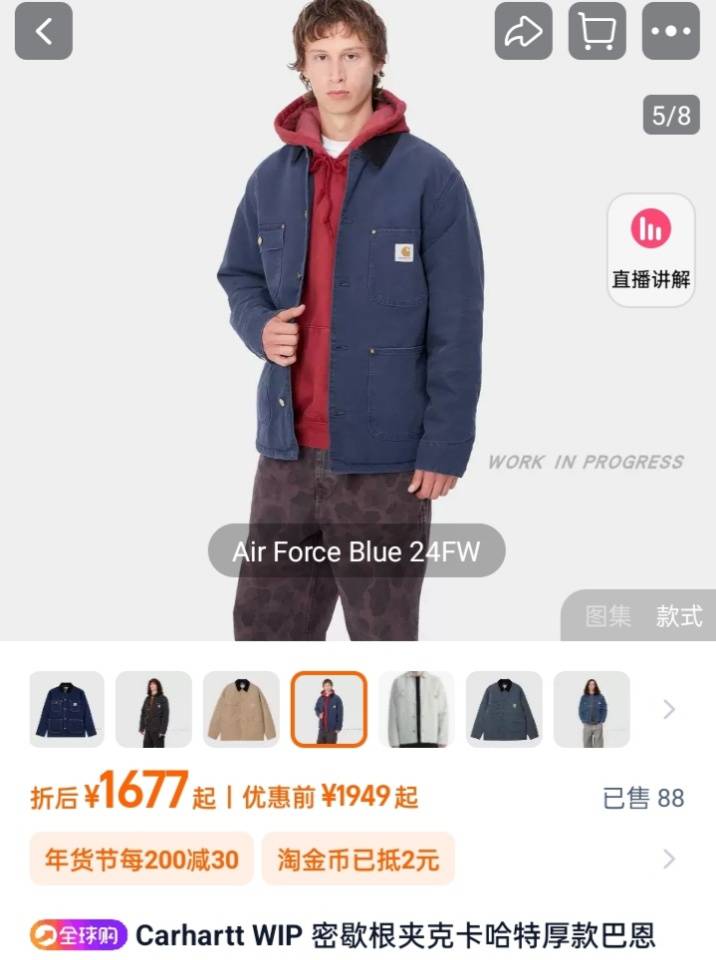716x960 pixels.
Task: Open the three-dot overflow menu
Action: pos(671,31)
